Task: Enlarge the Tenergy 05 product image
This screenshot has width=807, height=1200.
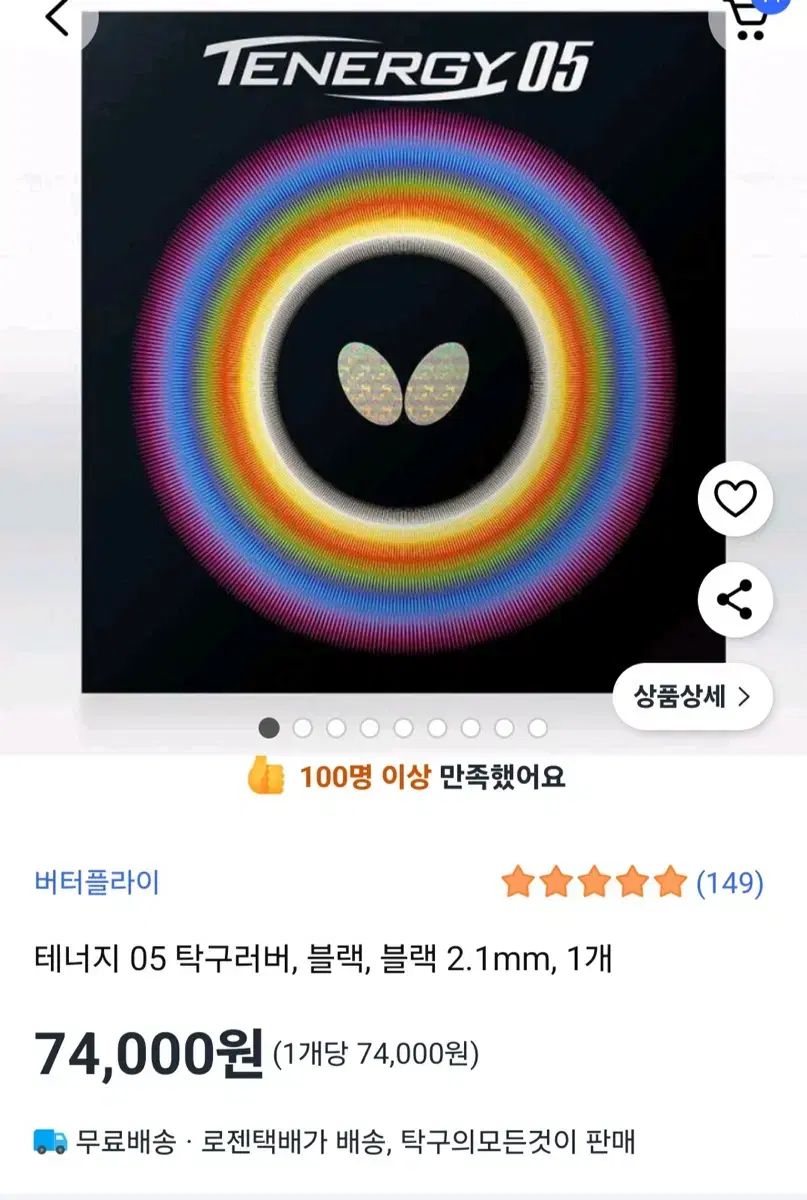Action: pos(402,380)
